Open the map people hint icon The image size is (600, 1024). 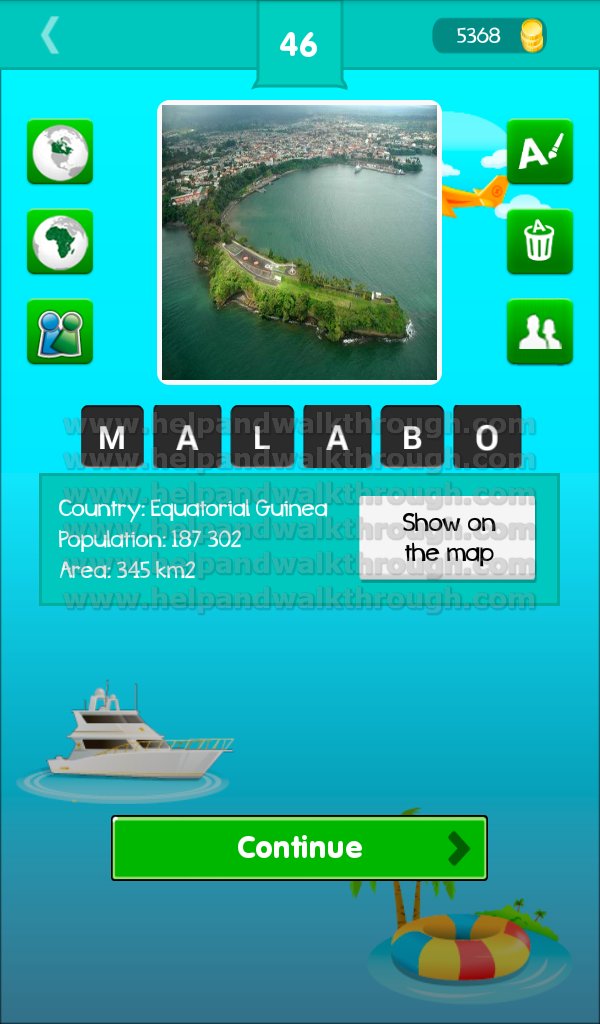(60, 332)
